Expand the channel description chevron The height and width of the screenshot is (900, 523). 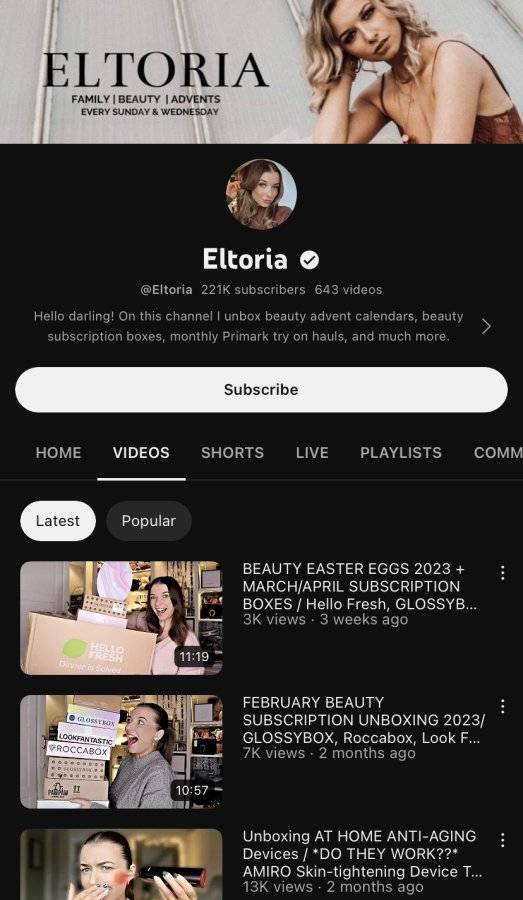(486, 326)
